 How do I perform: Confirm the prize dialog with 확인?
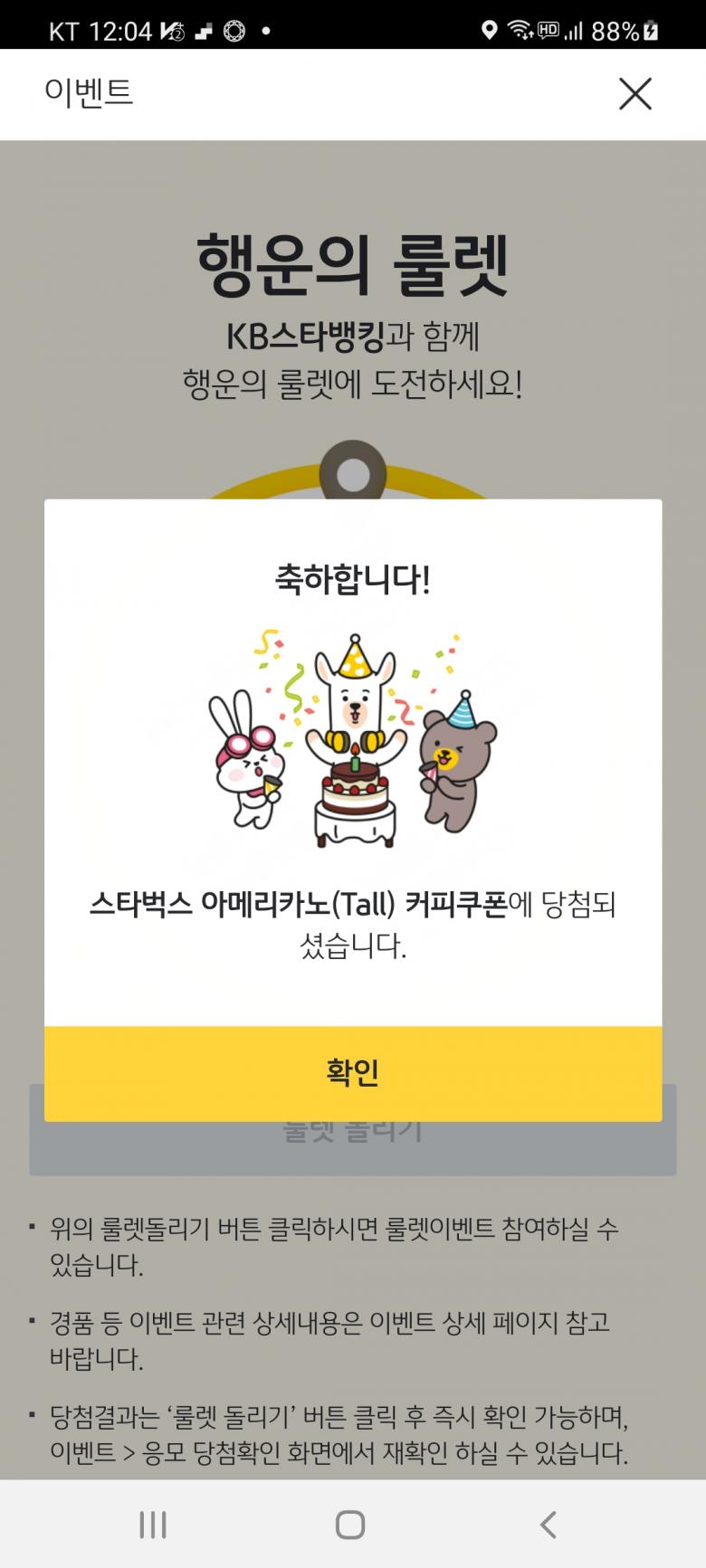click(353, 1073)
